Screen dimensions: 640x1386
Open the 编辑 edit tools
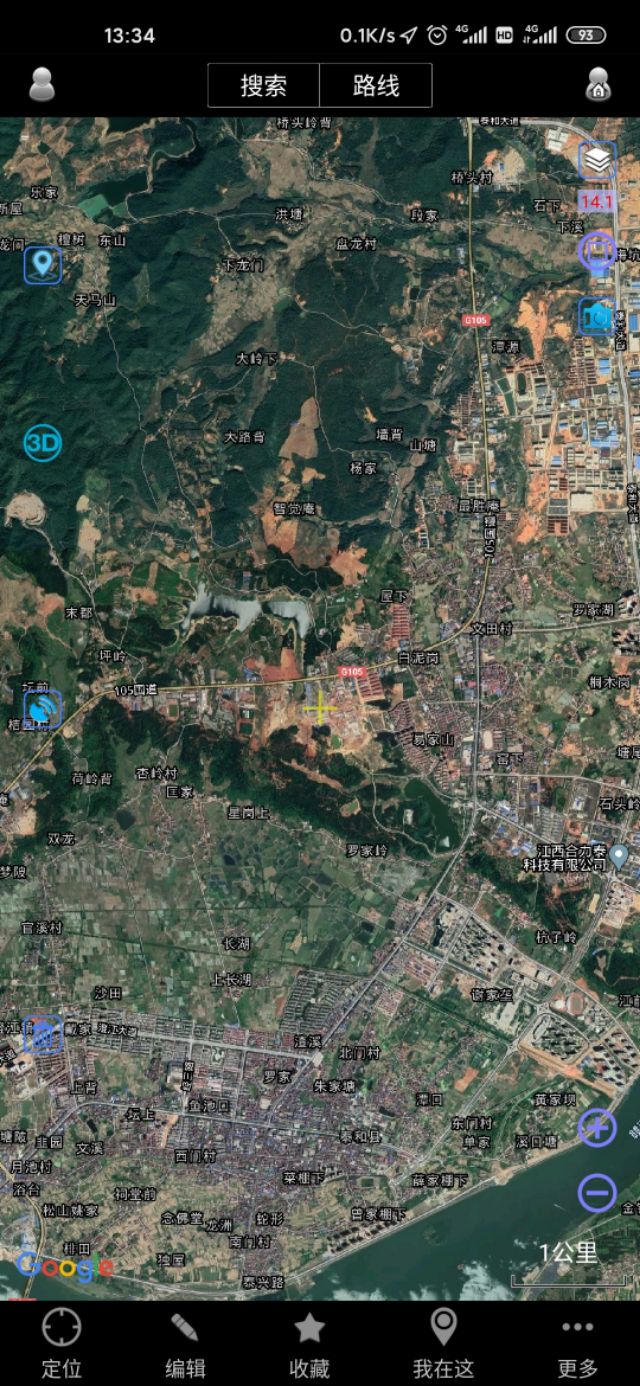point(184,1344)
